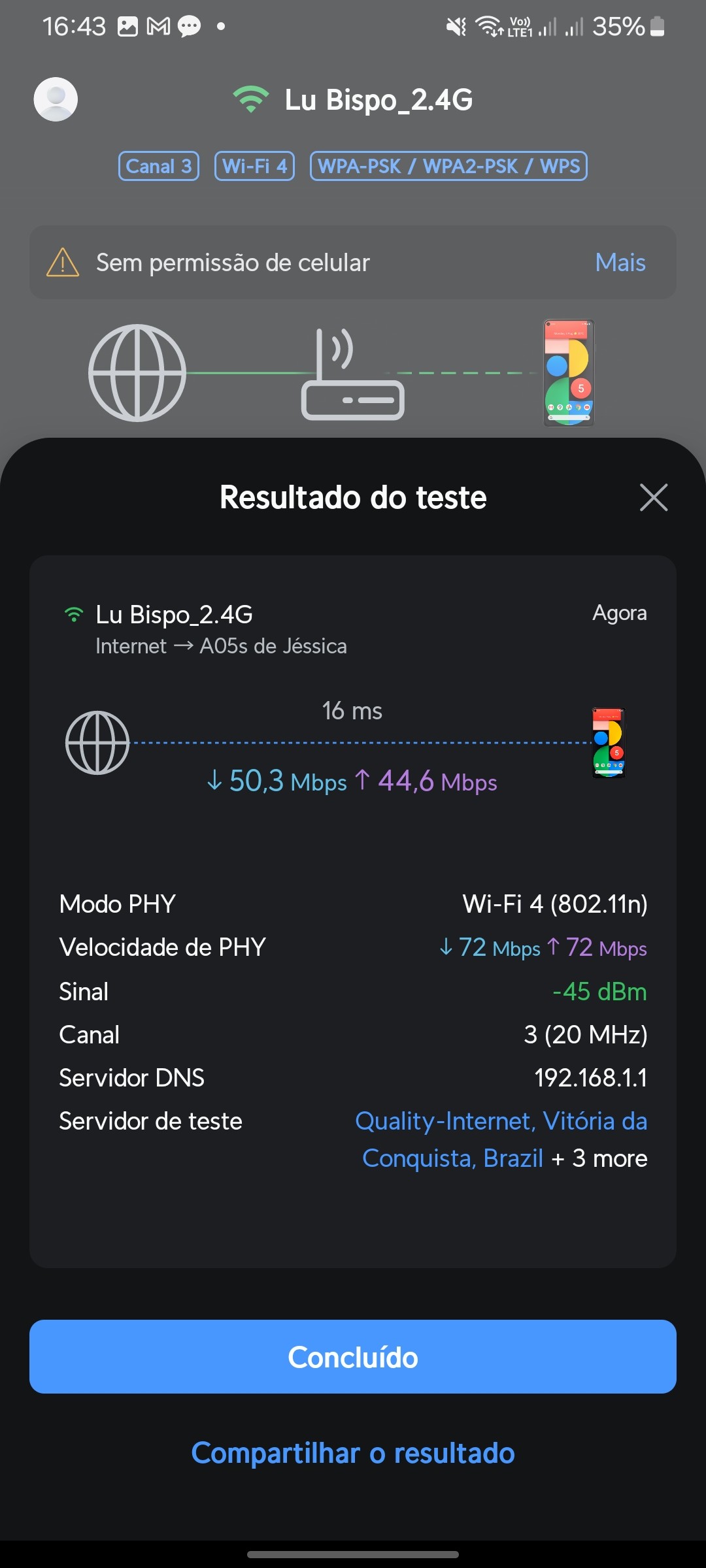Close the Resultado do teste panel

(653, 498)
